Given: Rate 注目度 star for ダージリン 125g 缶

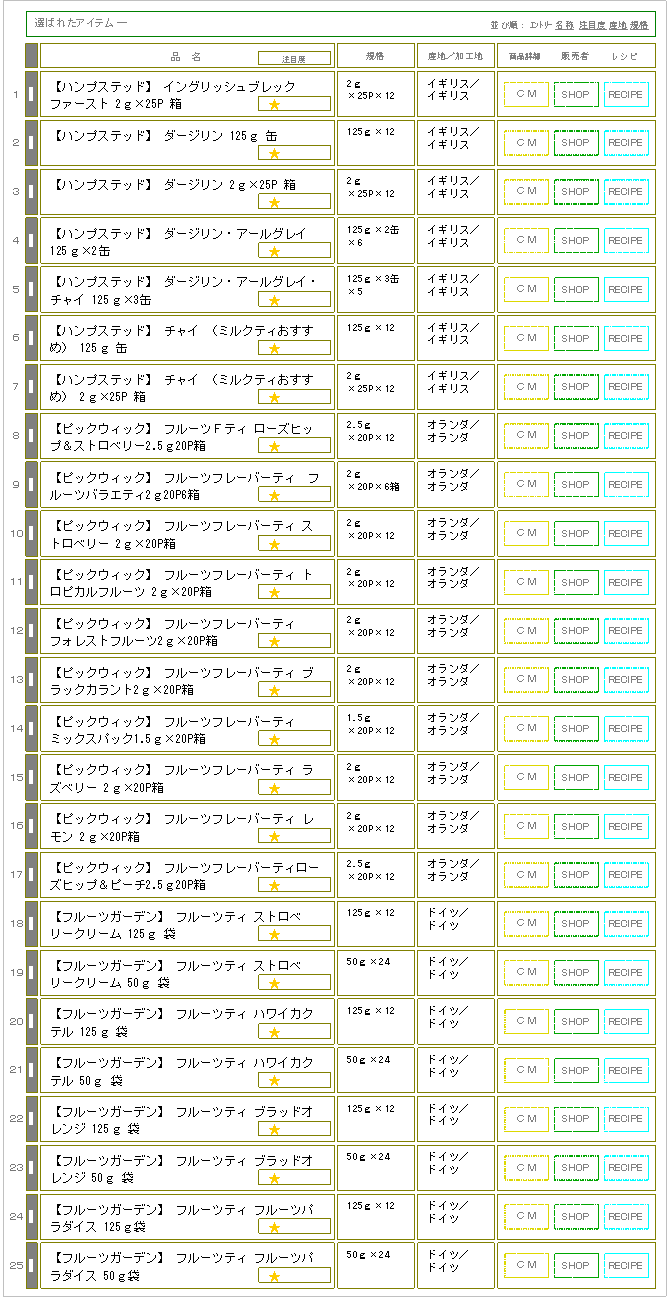Looking at the screenshot, I should (x=274, y=153).
